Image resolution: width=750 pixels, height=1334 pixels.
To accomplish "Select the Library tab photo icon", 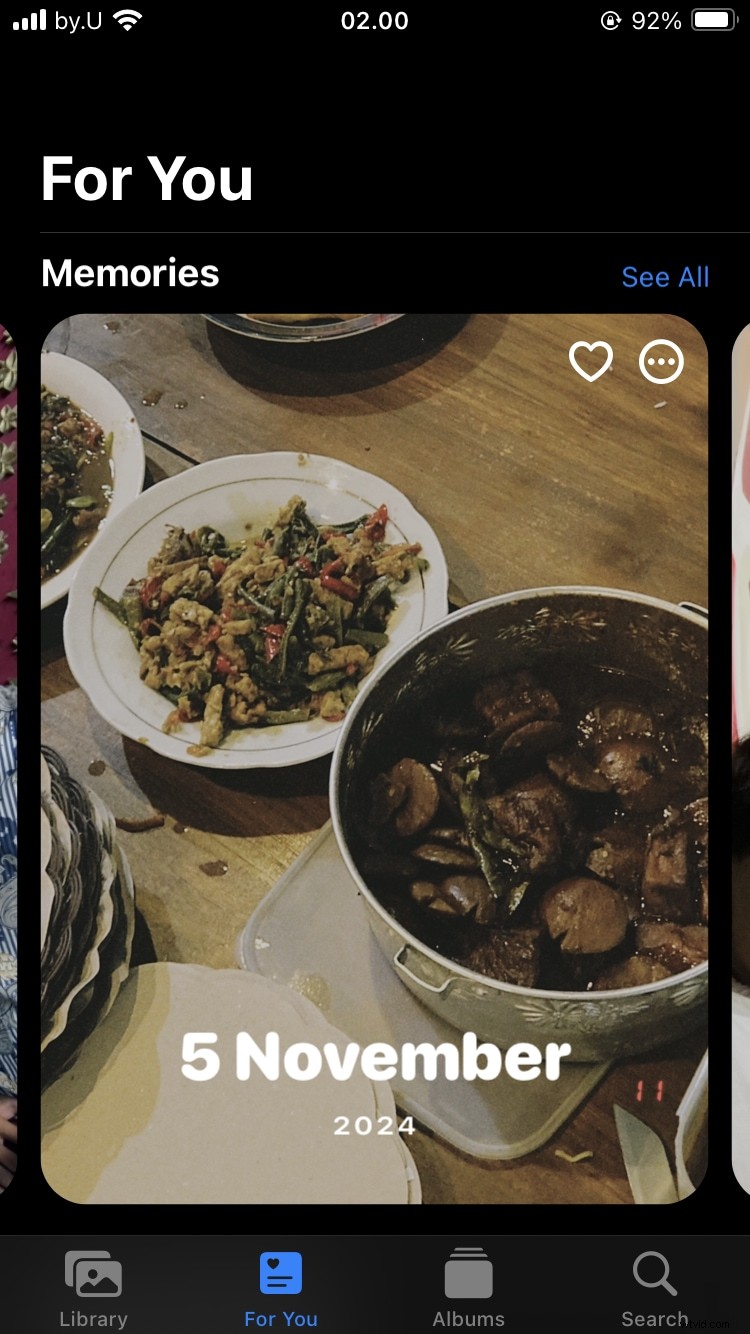I will point(93,1272).
